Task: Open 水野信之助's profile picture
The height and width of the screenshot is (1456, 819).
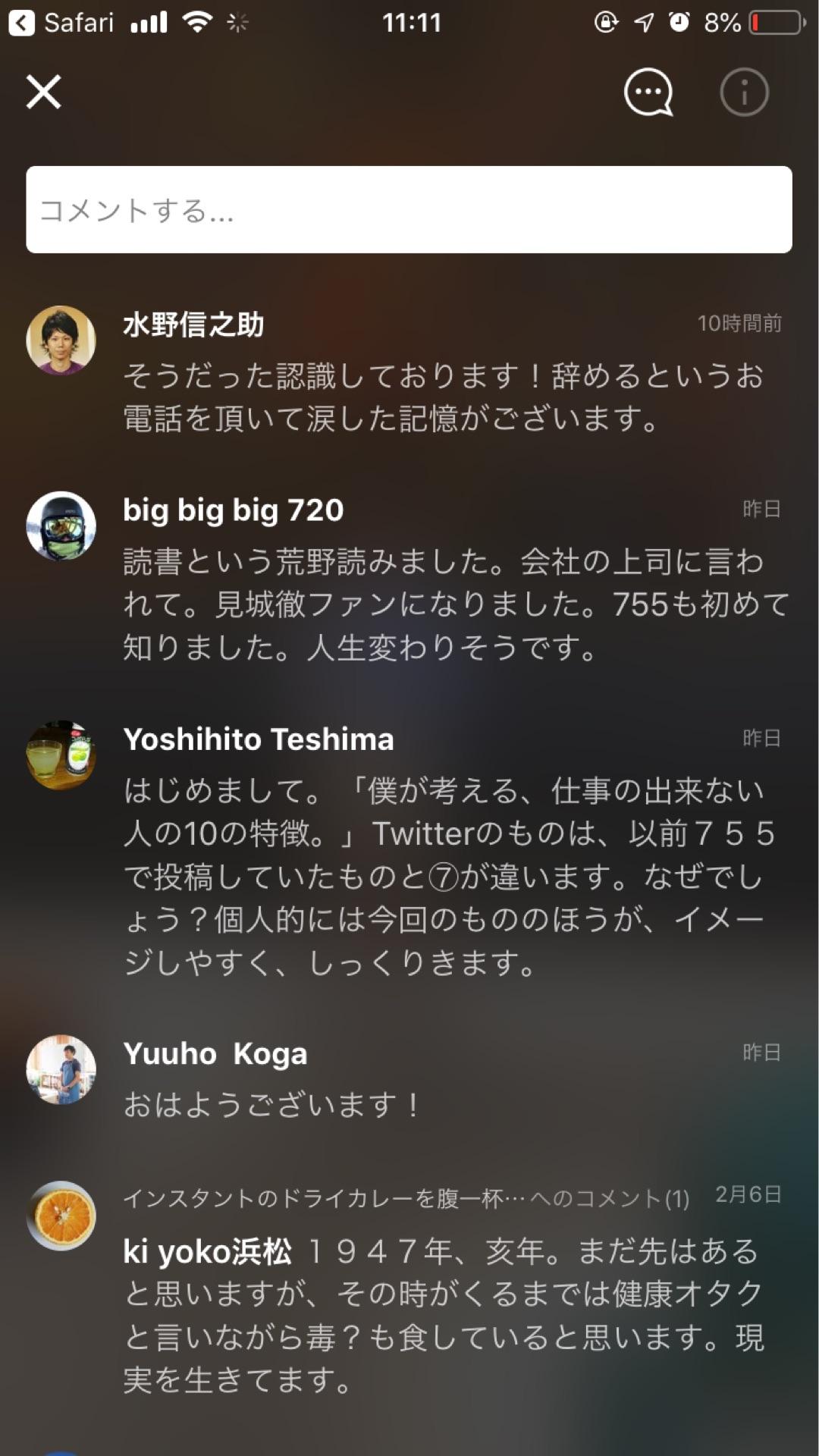Action: (61, 340)
